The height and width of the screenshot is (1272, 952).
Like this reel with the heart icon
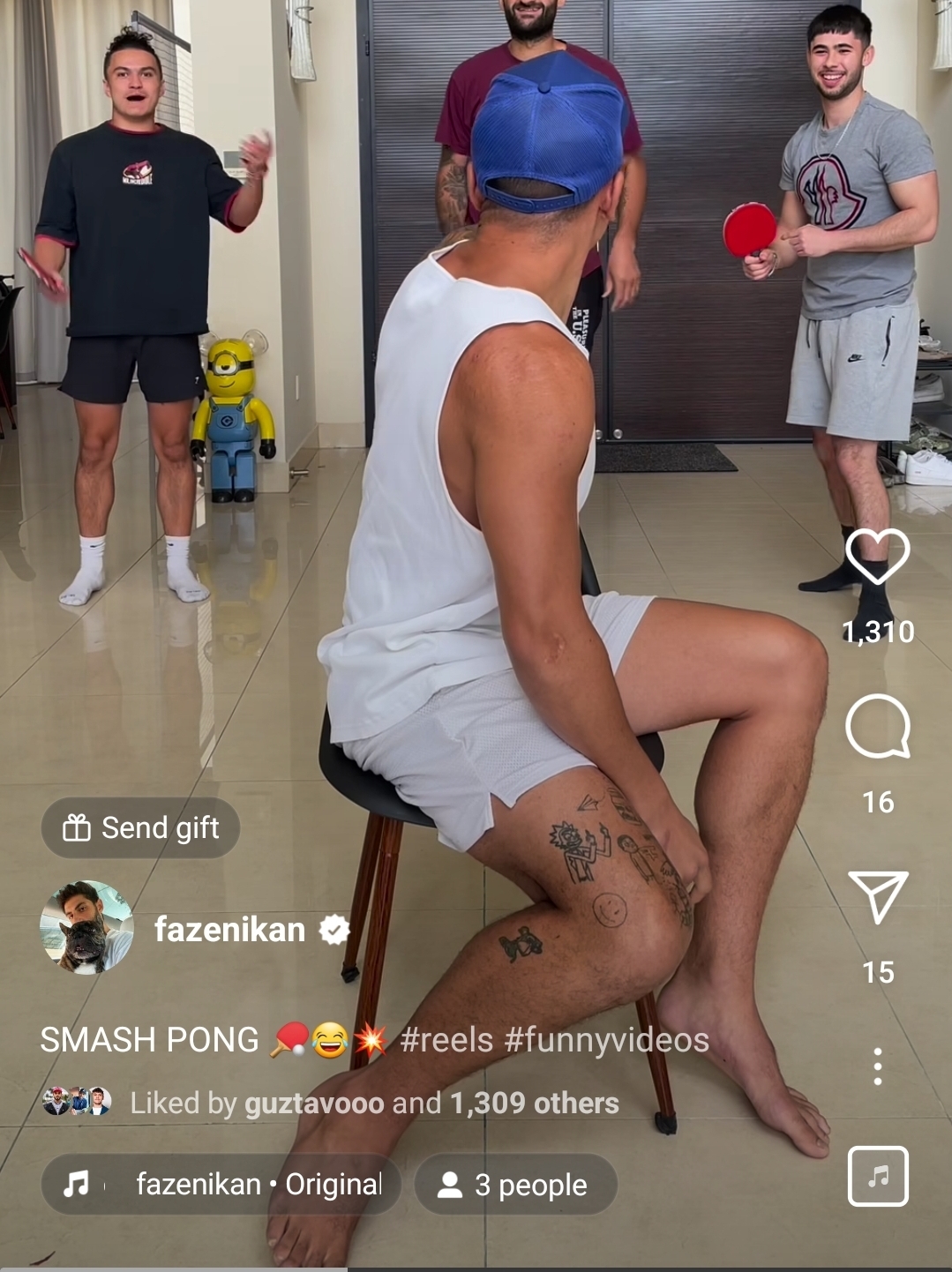[x=877, y=557]
